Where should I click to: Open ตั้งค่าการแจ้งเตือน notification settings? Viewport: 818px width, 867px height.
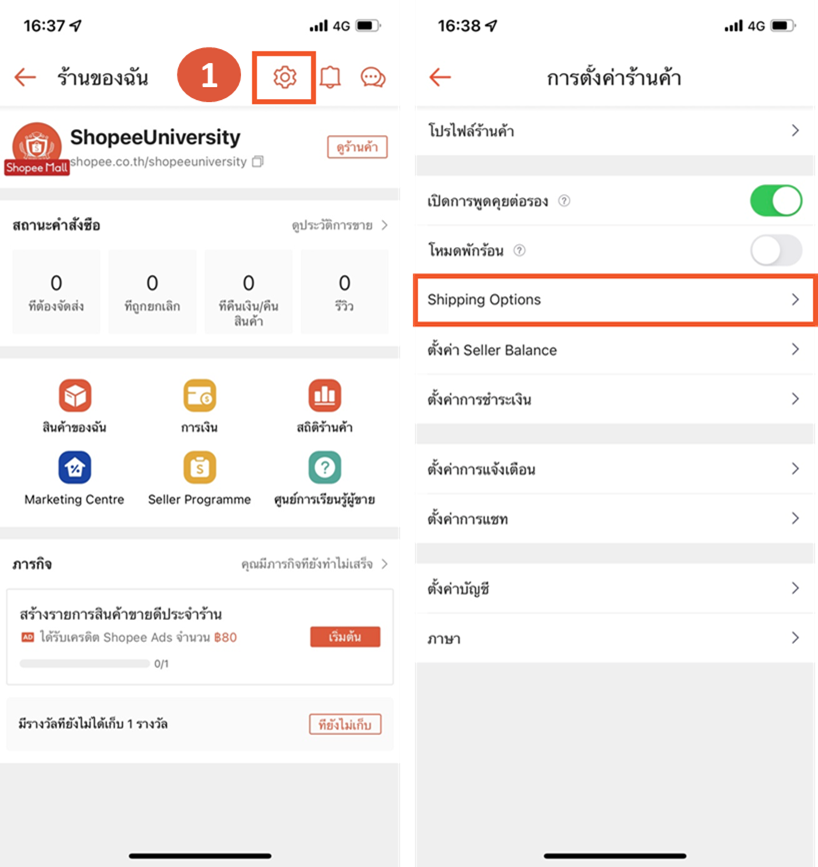(614, 469)
